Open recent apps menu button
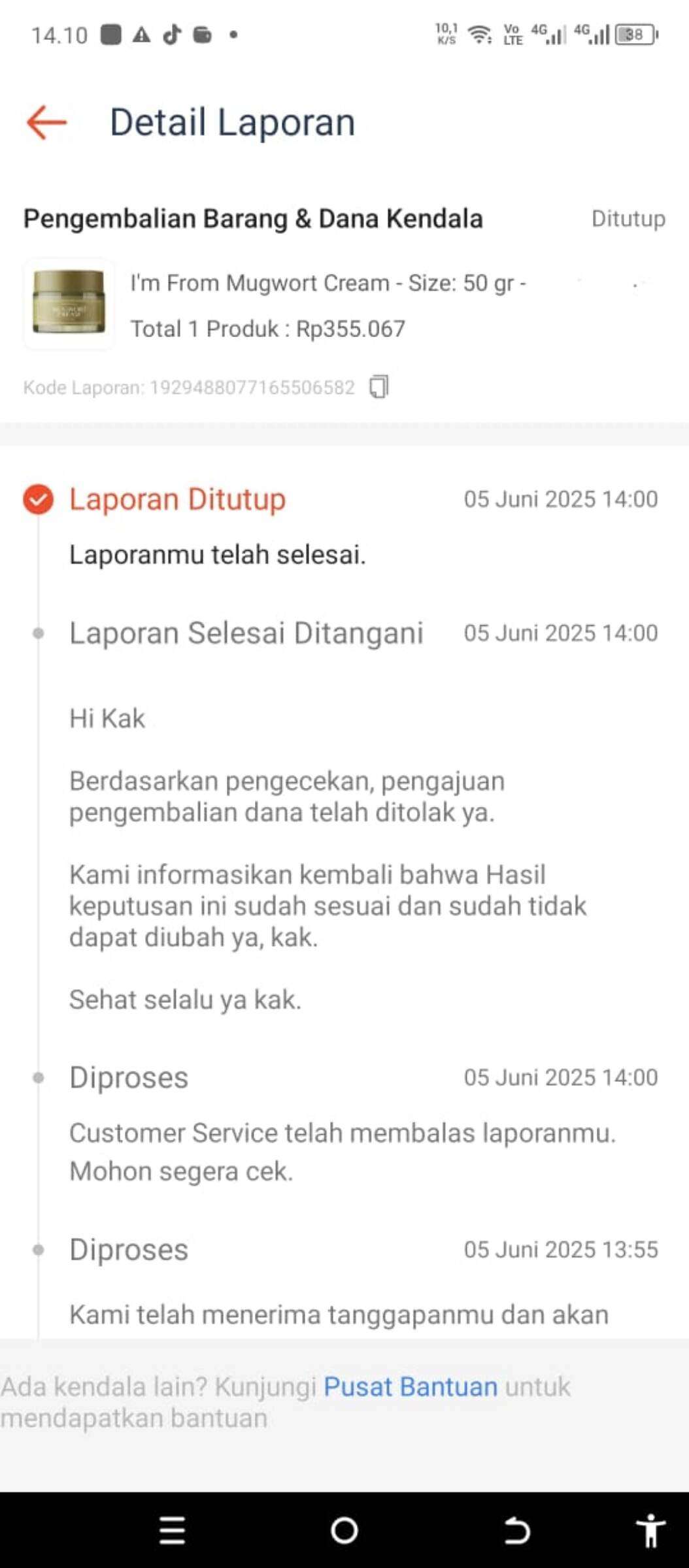 [172, 1530]
